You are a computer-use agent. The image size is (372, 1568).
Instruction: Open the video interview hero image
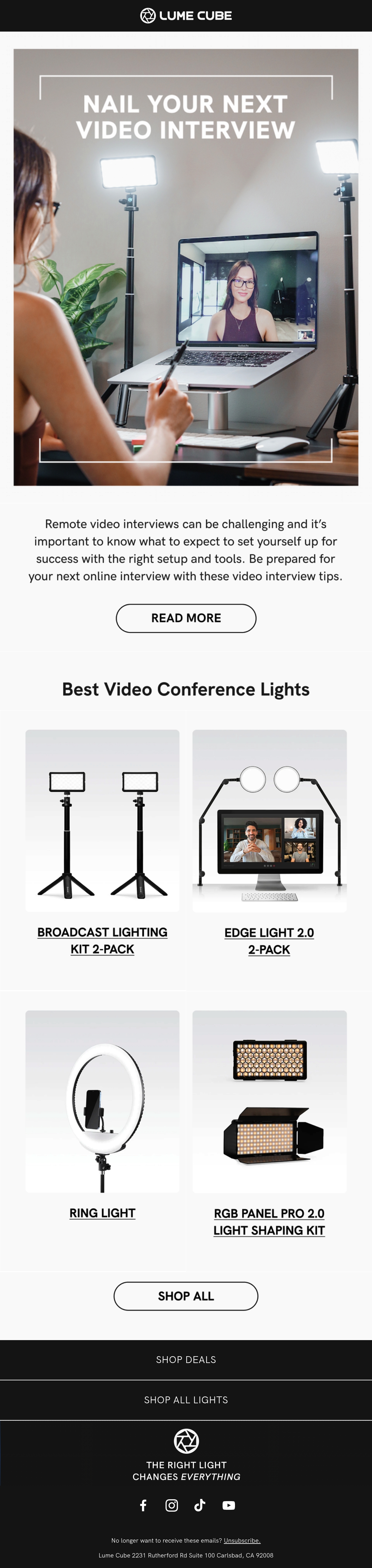[x=186, y=267]
